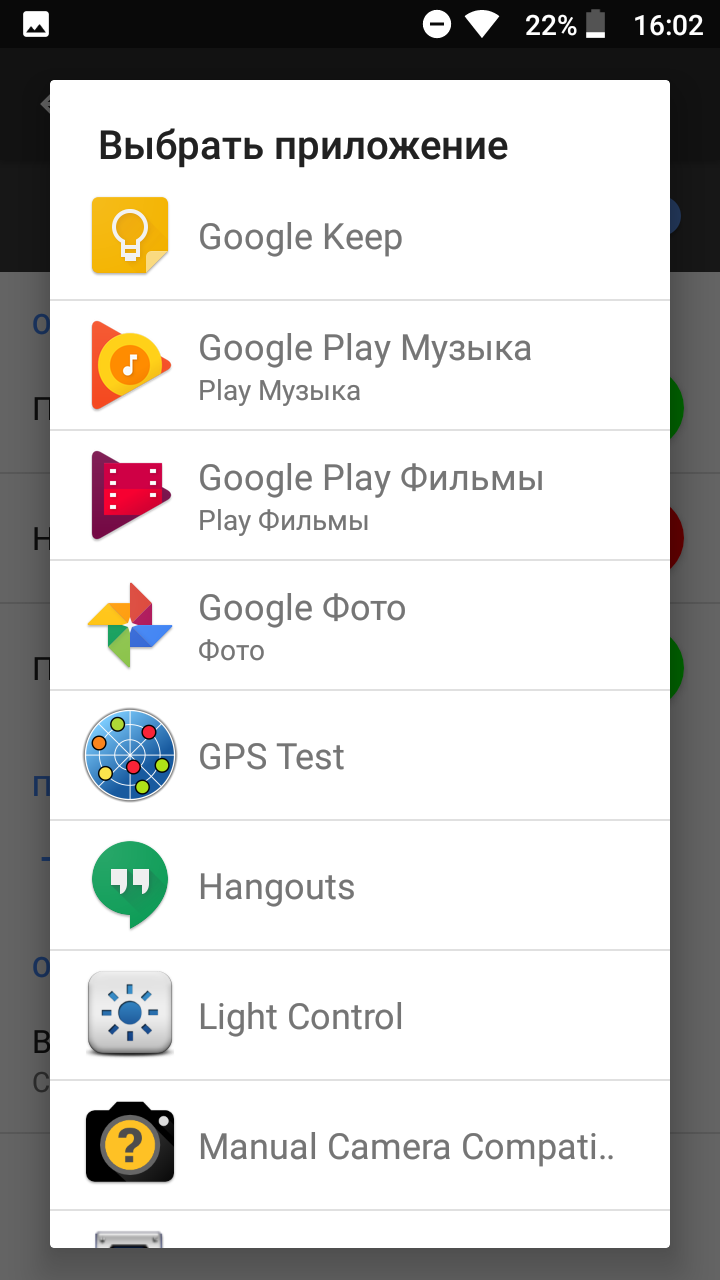Select Google Фото app
Screen dimensions: 720x1280
pyautogui.click(x=360, y=625)
